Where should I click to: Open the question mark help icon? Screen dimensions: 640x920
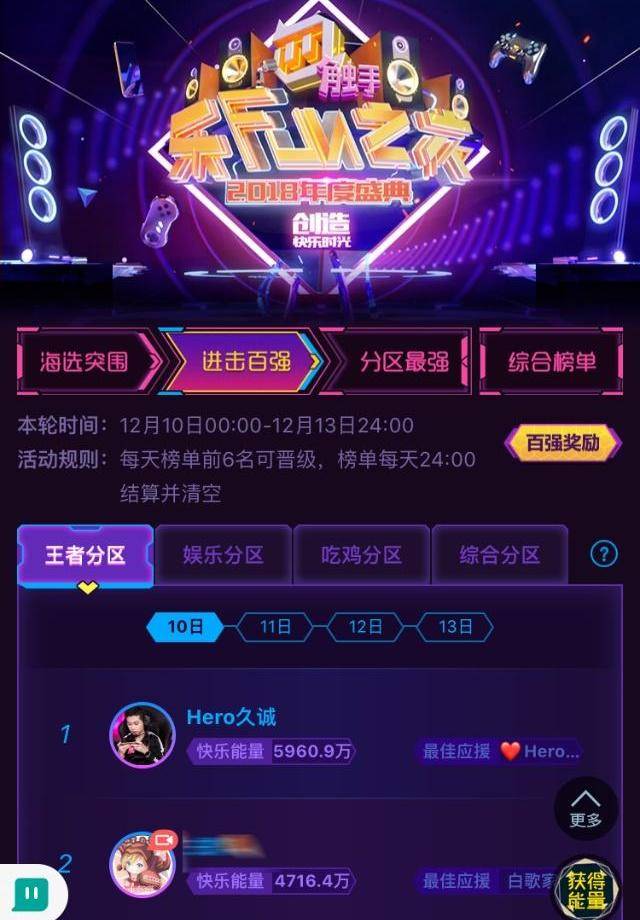pyautogui.click(x=604, y=554)
